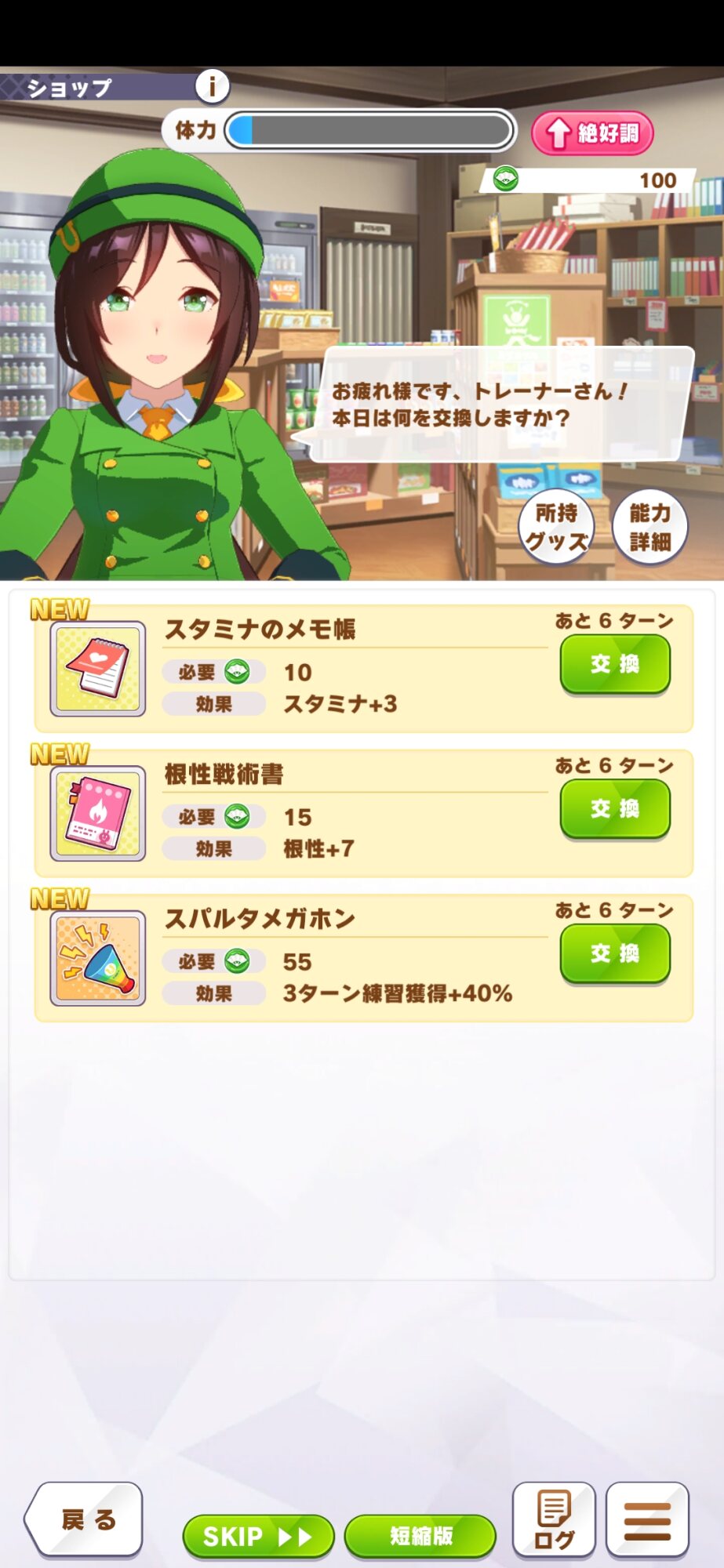Go back with 戻る button
Screen dimensions: 724x1568
85,1519
